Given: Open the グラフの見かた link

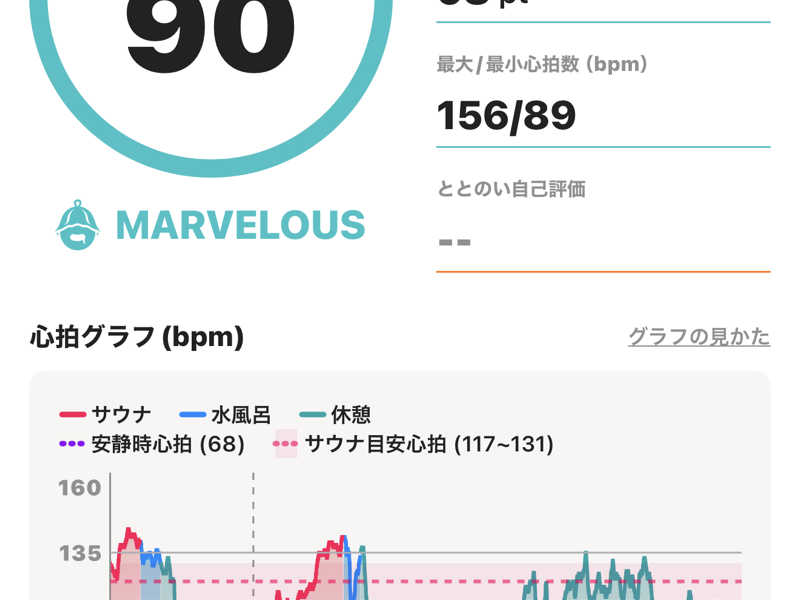Looking at the screenshot, I should pyautogui.click(x=698, y=337).
